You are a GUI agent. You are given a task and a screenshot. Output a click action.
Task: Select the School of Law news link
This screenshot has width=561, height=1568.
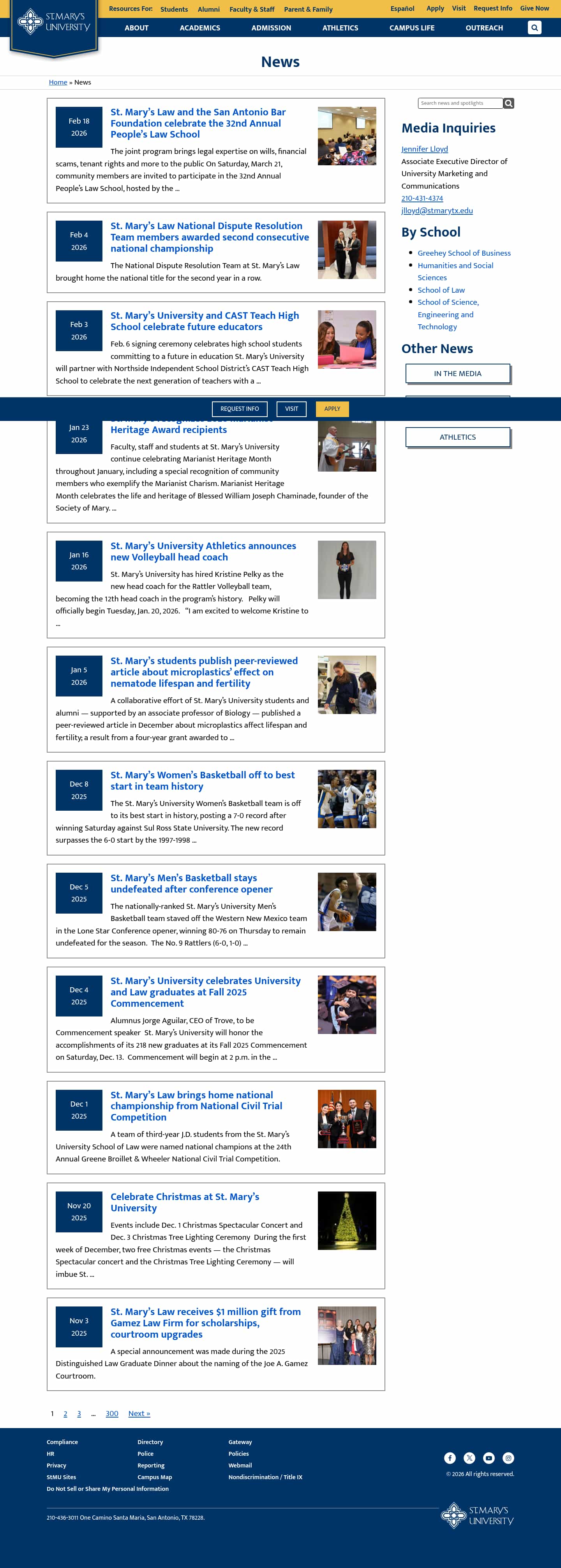[x=441, y=290]
